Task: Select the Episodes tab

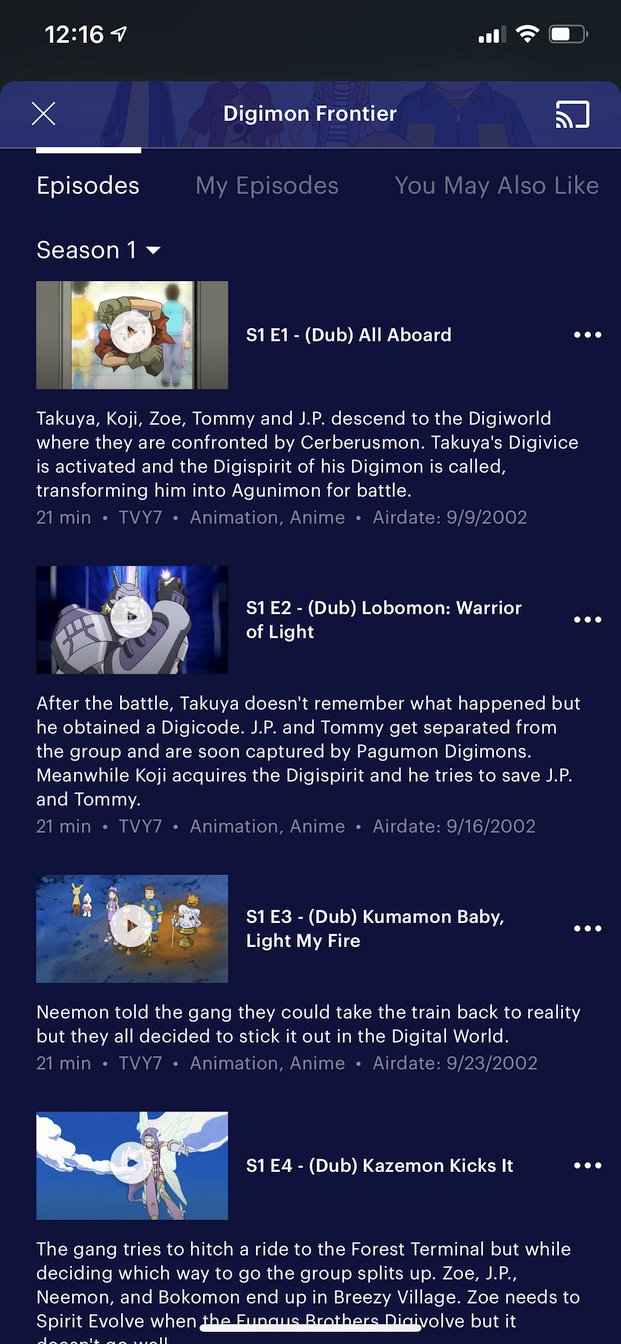Action: coord(88,186)
